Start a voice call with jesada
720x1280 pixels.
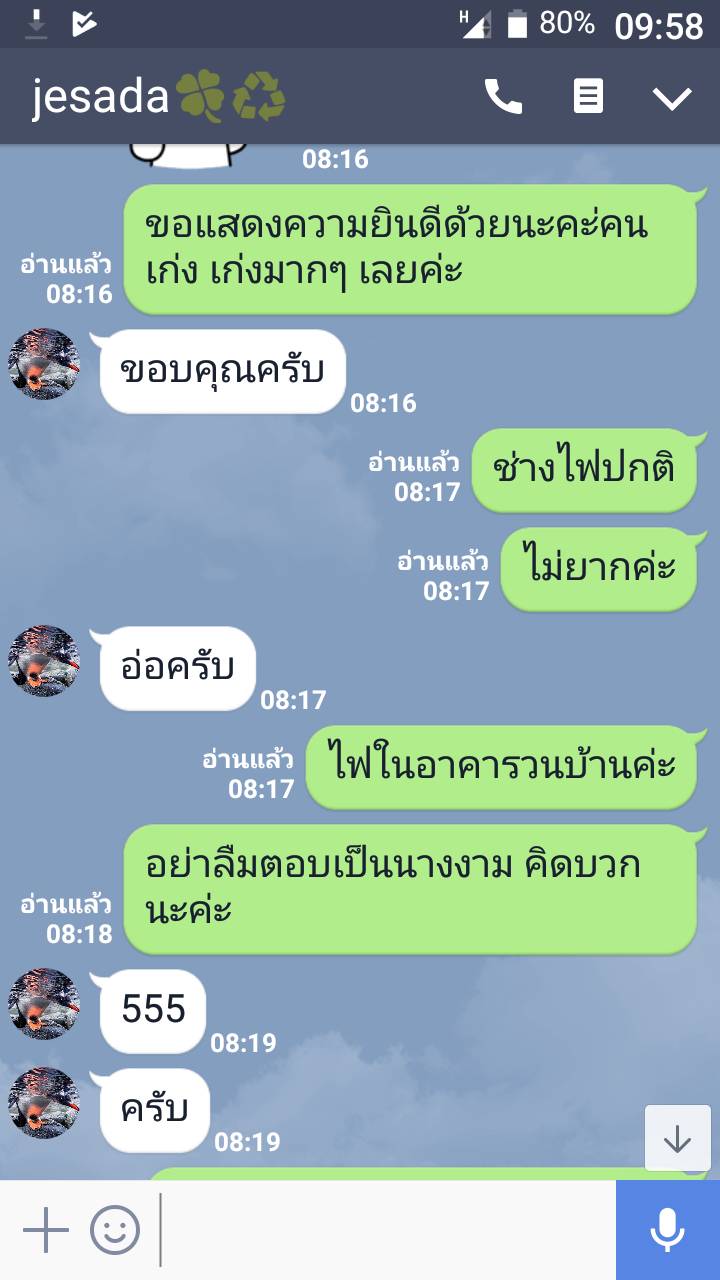tap(503, 97)
